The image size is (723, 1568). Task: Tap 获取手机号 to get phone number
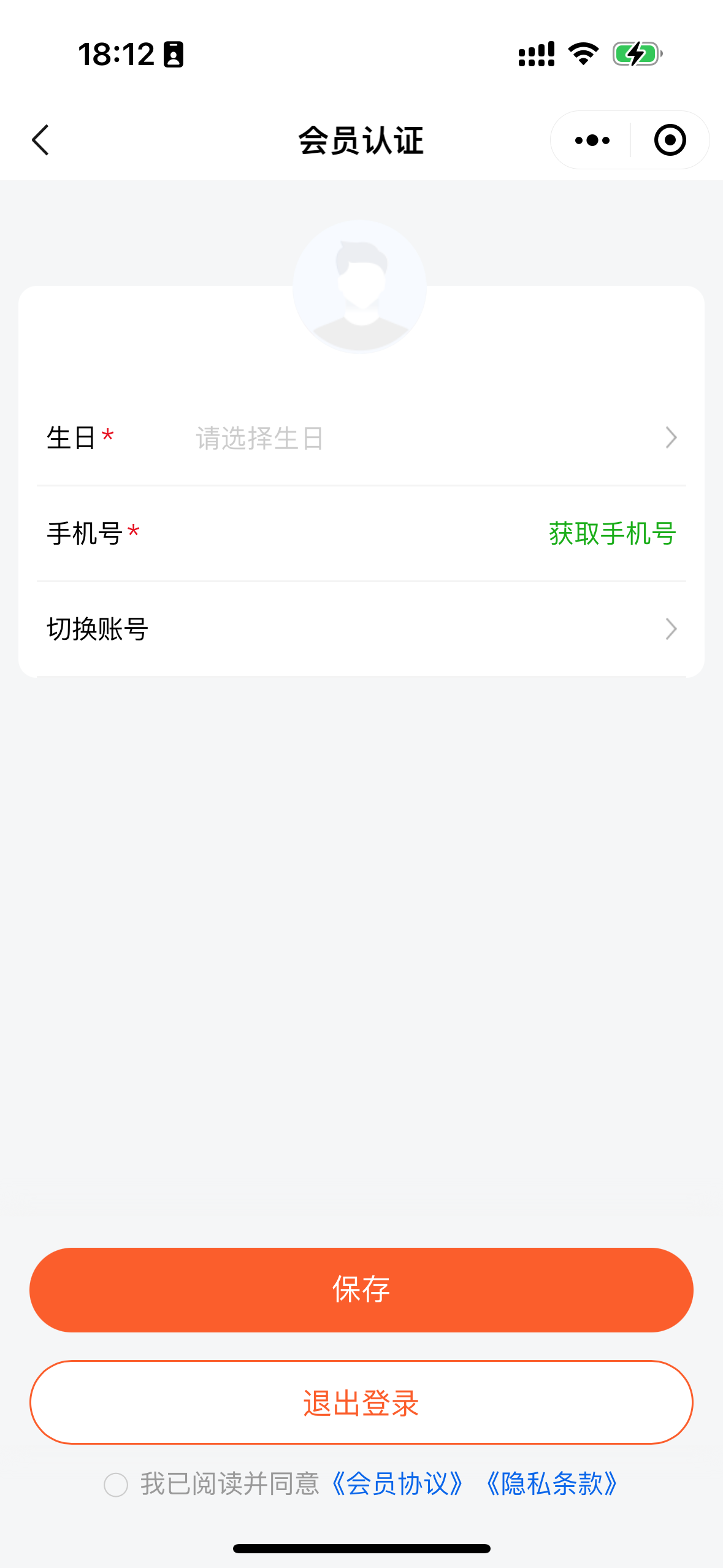coord(612,534)
